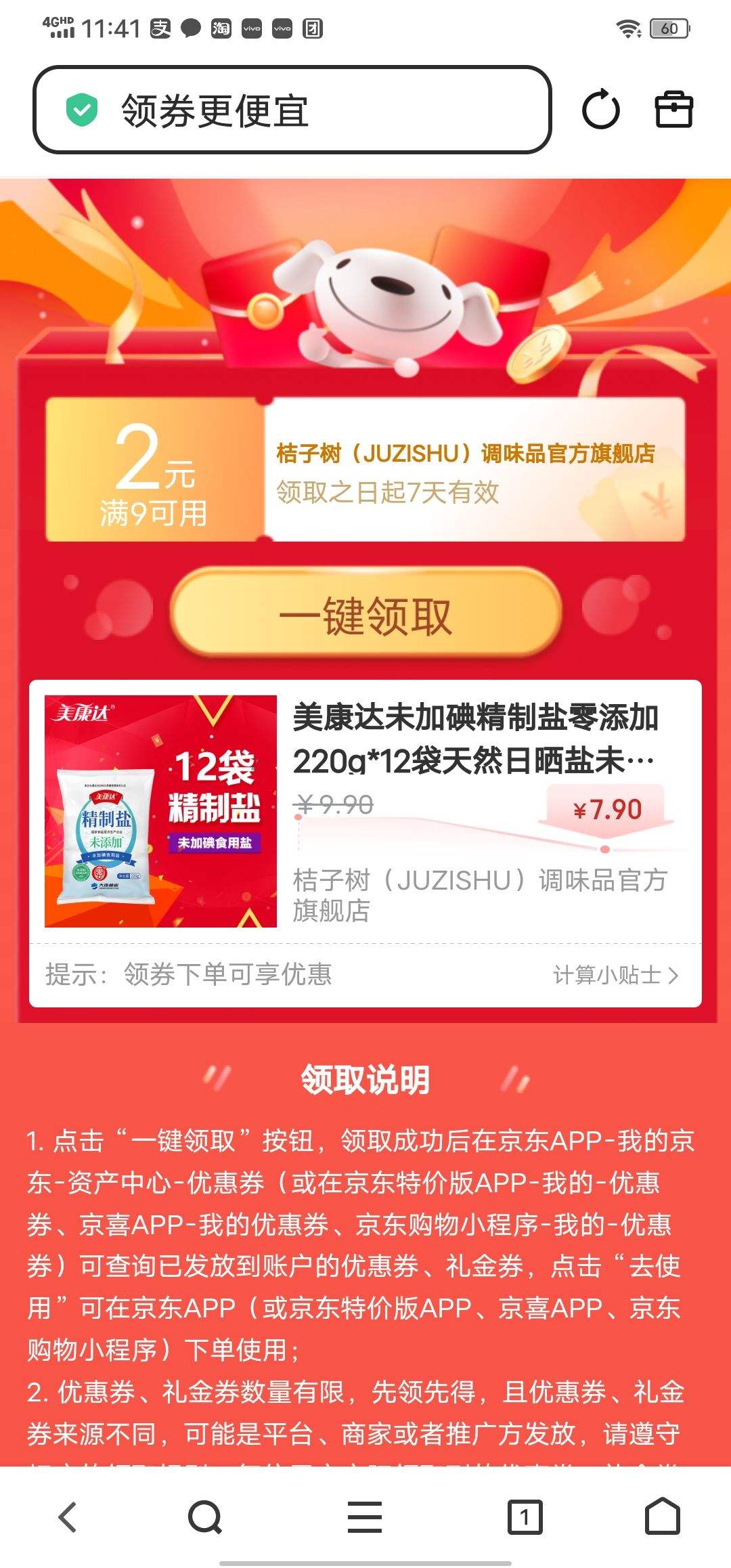Tap the page refresh icon beside the address bar
Screen dimensions: 731x1568
[602, 108]
